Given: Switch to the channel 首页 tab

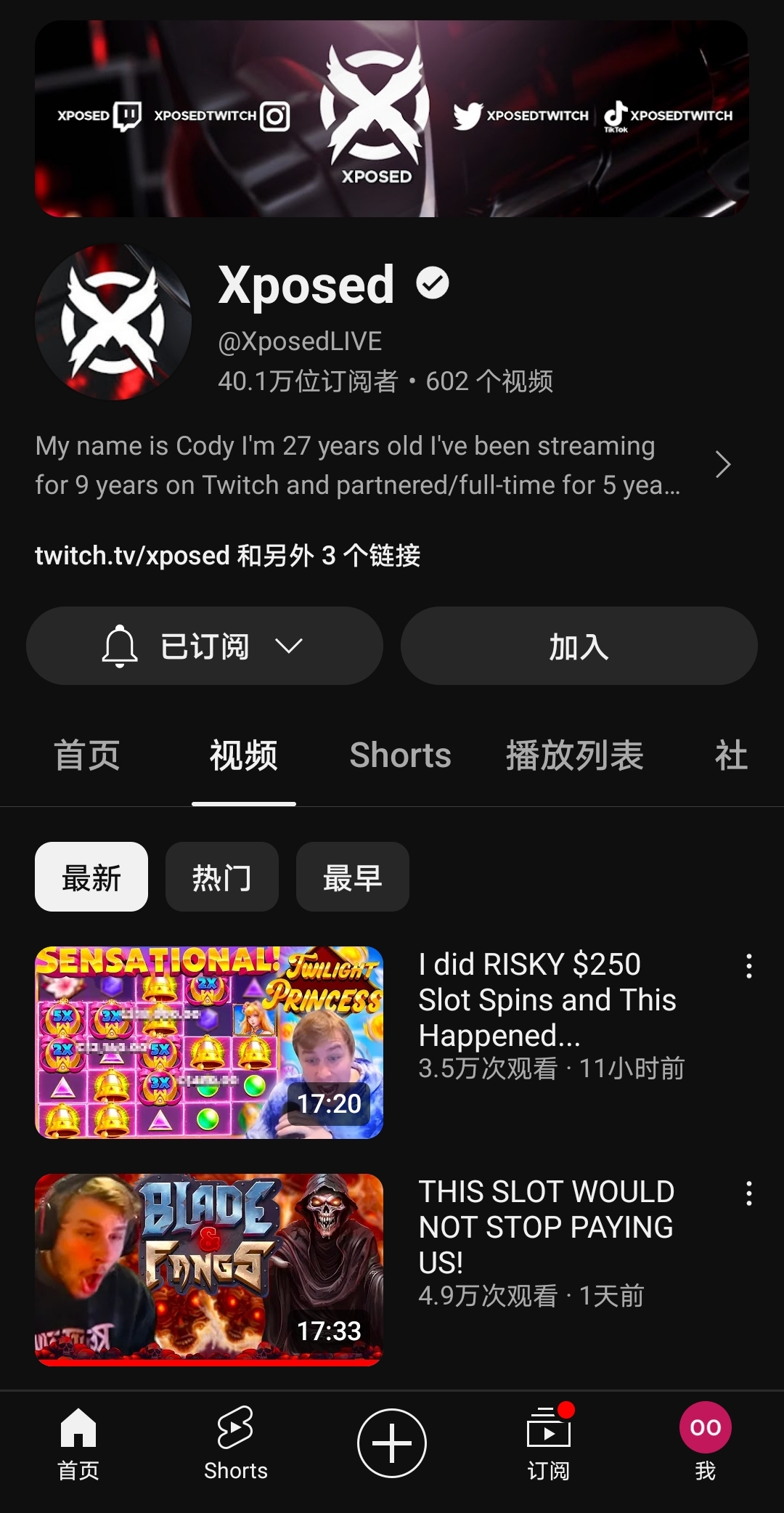Looking at the screenshot, I should click(x=87, y=755).
